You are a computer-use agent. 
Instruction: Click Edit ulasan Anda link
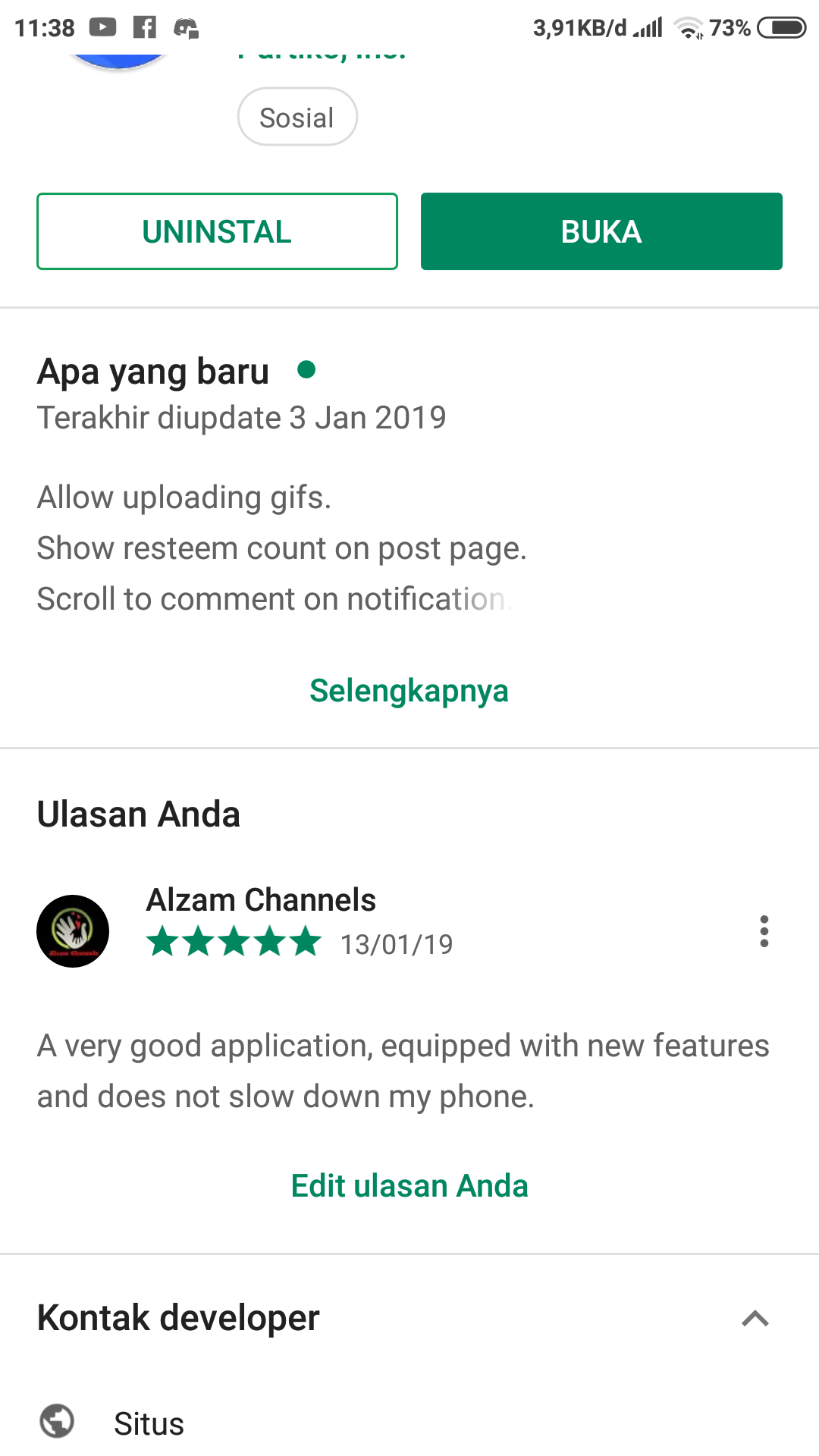click(x=409, y=1185)
